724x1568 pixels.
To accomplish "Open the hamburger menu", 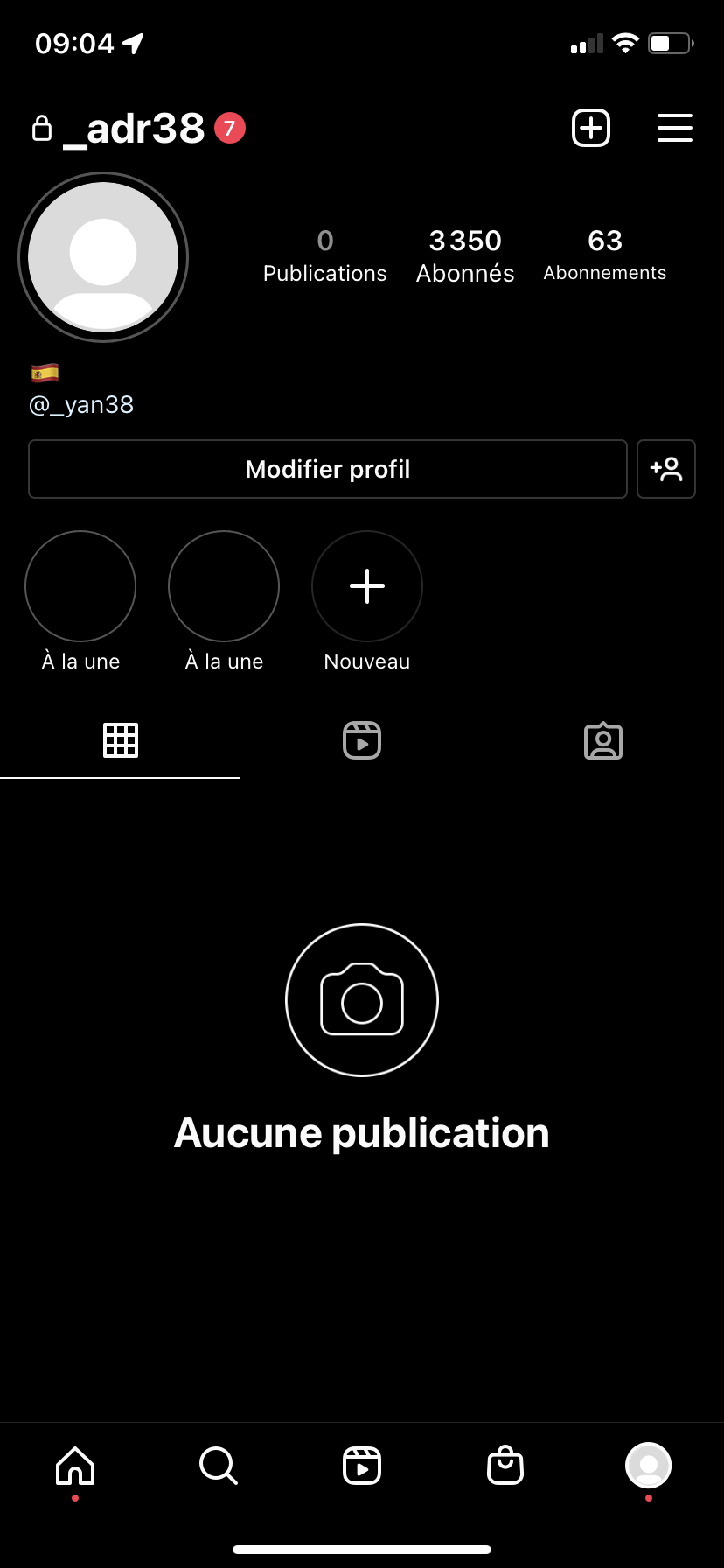I will coord(674,128).
